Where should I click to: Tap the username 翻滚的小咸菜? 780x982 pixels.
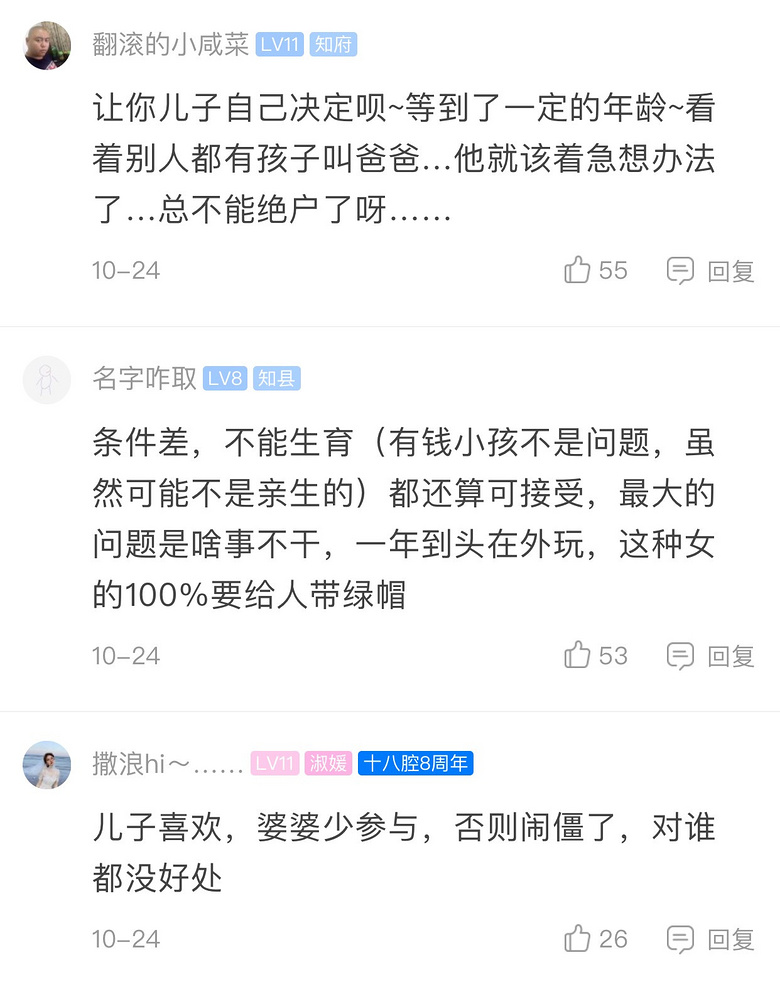[x=170, y=45]
